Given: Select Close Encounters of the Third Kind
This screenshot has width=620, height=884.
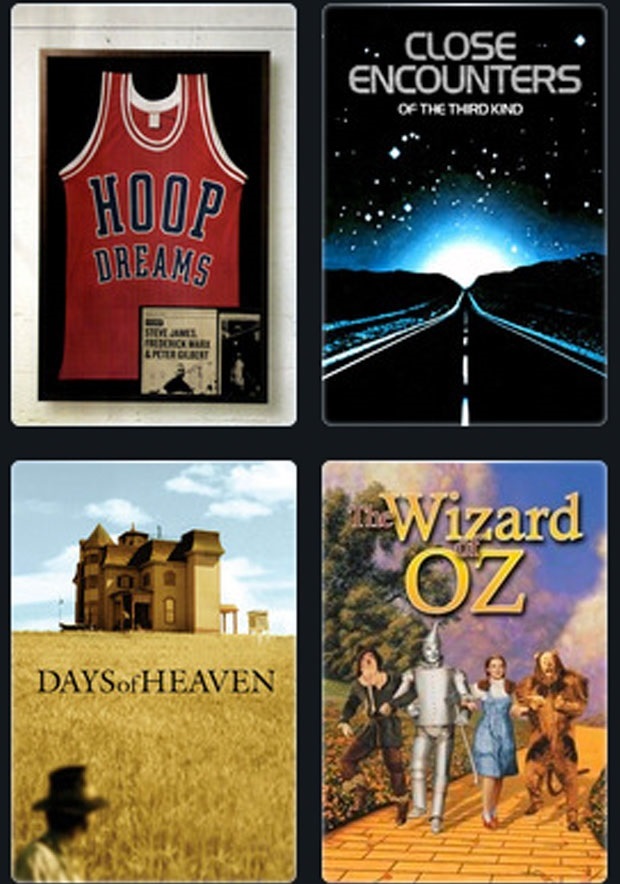Looking at the screenshot, I should pyautogui.click(x=464, y=215).
